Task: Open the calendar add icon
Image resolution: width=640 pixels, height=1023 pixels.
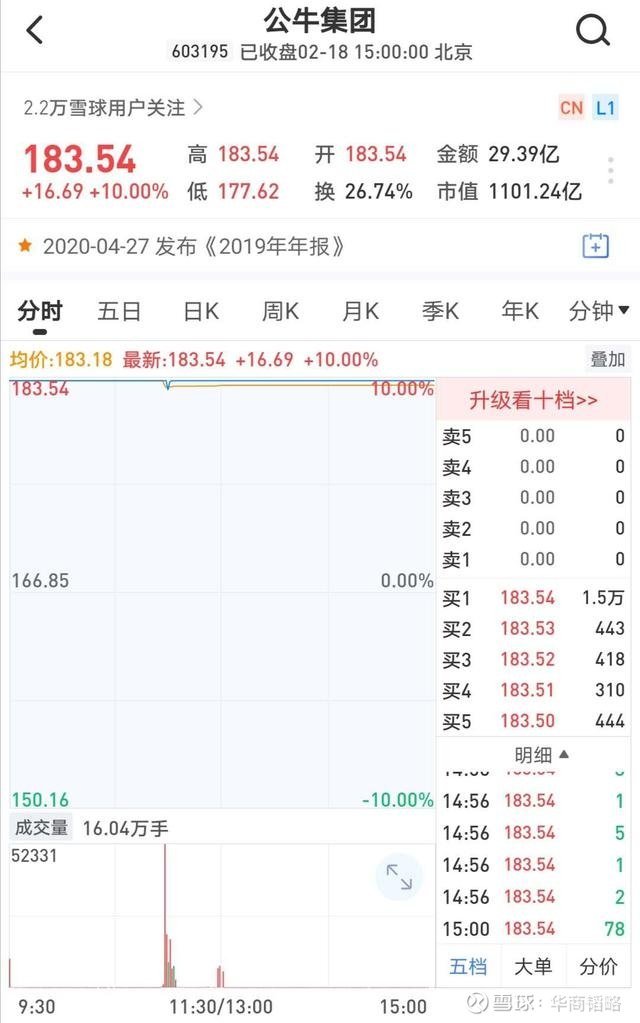Action: point(595,246)
